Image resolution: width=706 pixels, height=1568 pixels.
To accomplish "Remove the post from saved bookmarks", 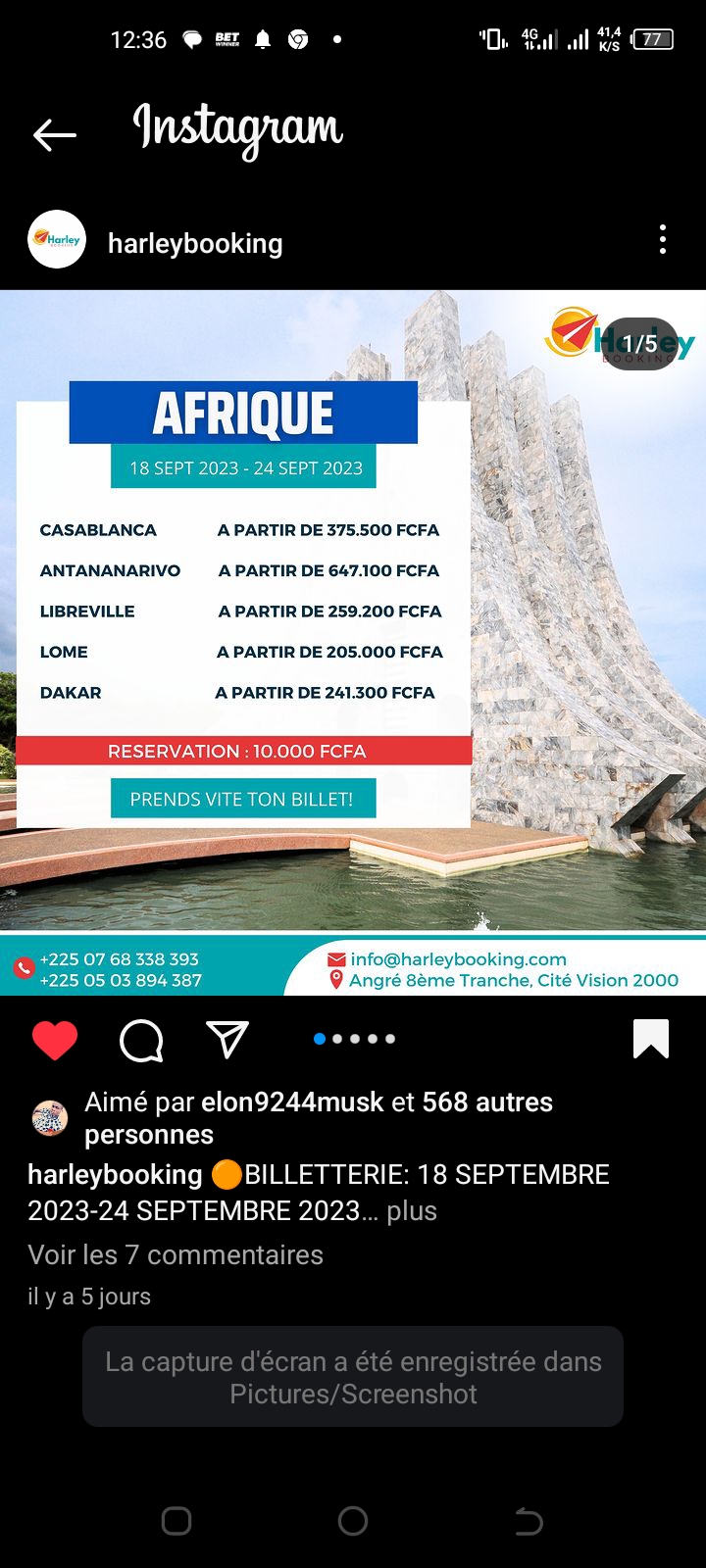I will (651, 1040).
